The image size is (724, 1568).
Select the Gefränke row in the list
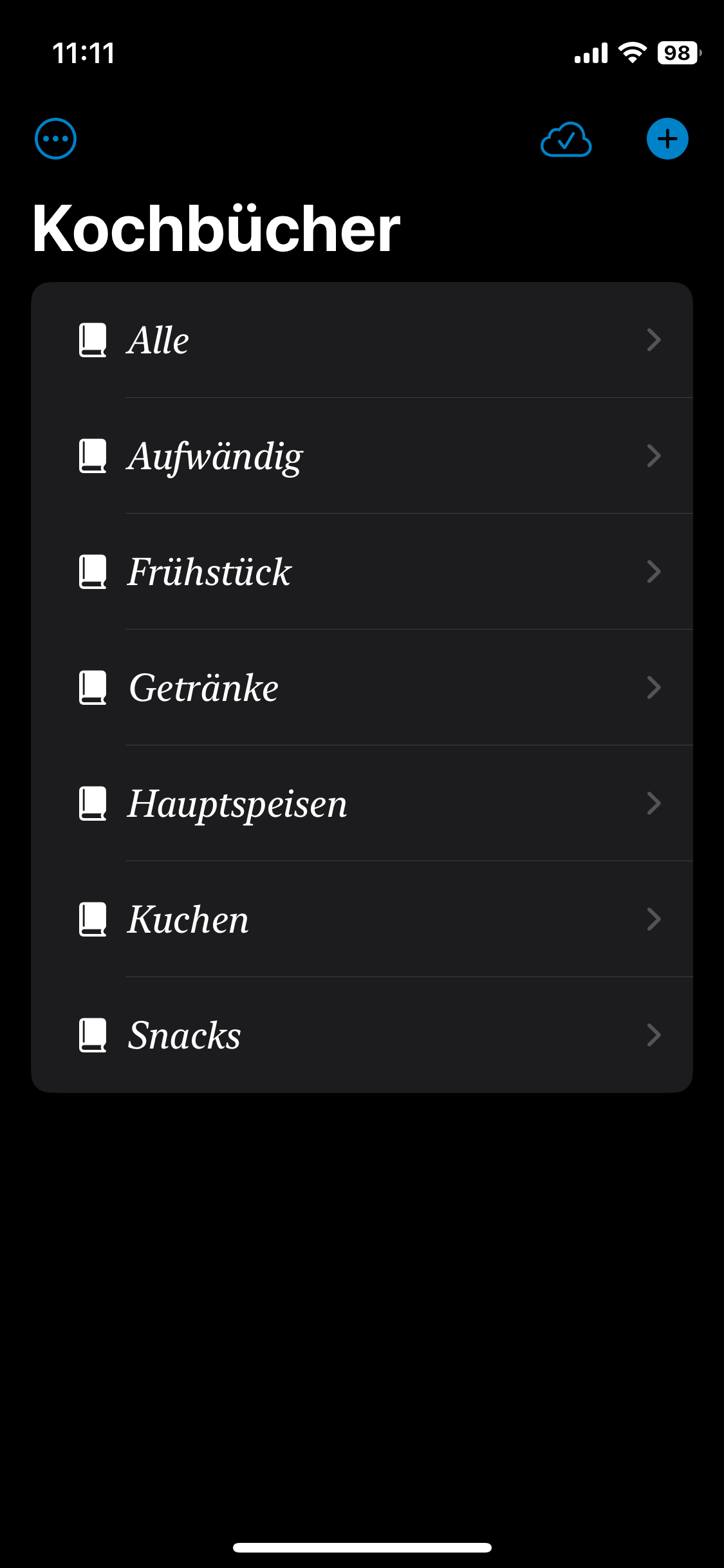pos(360,687)
